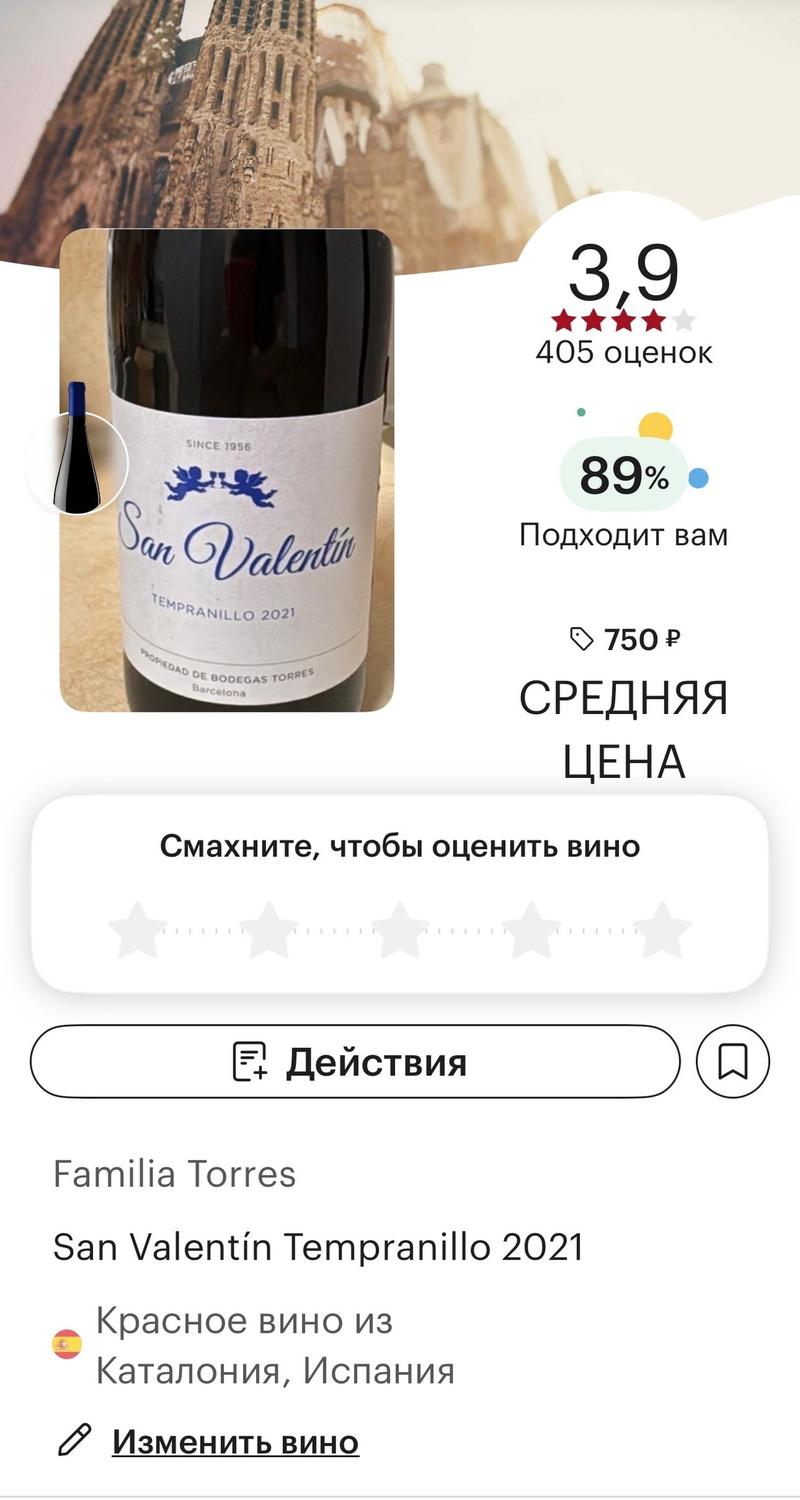Open the 405 оценок rating summary
800x1500 pixels.
click(624, 352)
